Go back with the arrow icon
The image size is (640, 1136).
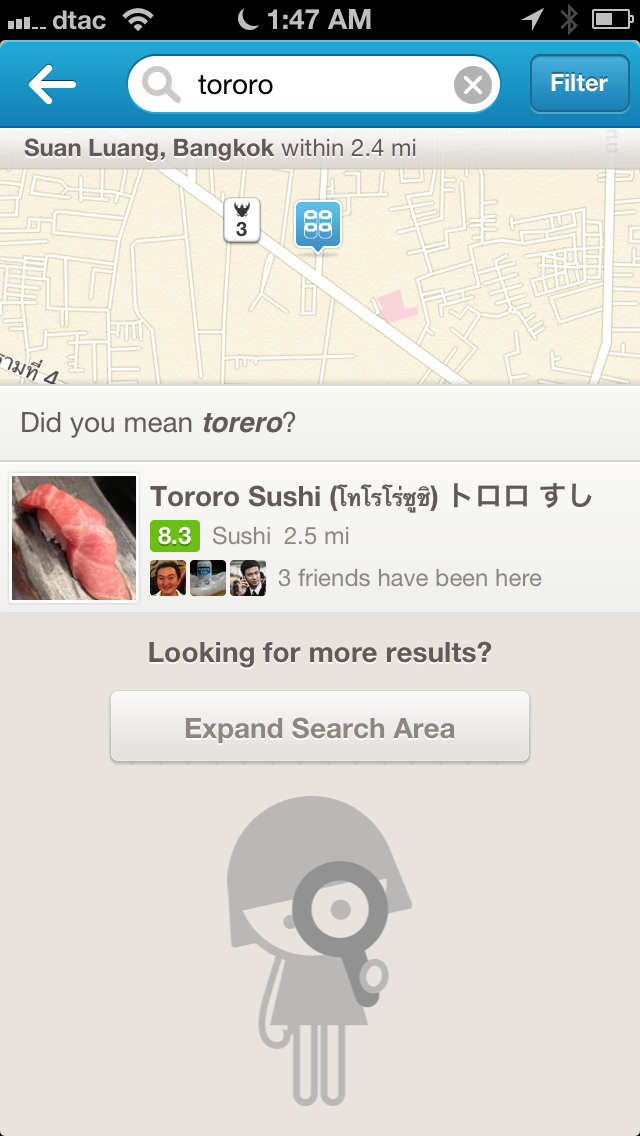click(53, 85)
